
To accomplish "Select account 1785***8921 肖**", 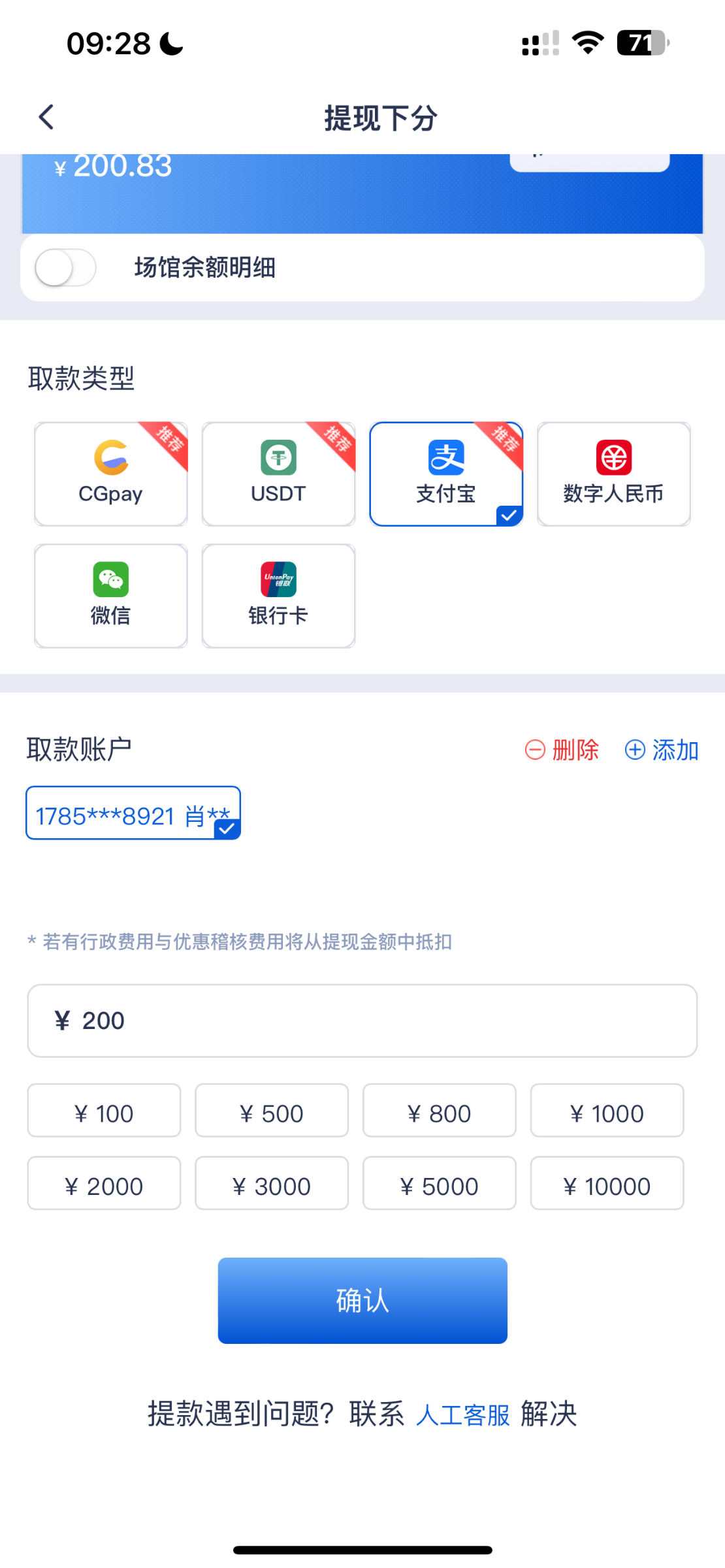I will 133,813.
